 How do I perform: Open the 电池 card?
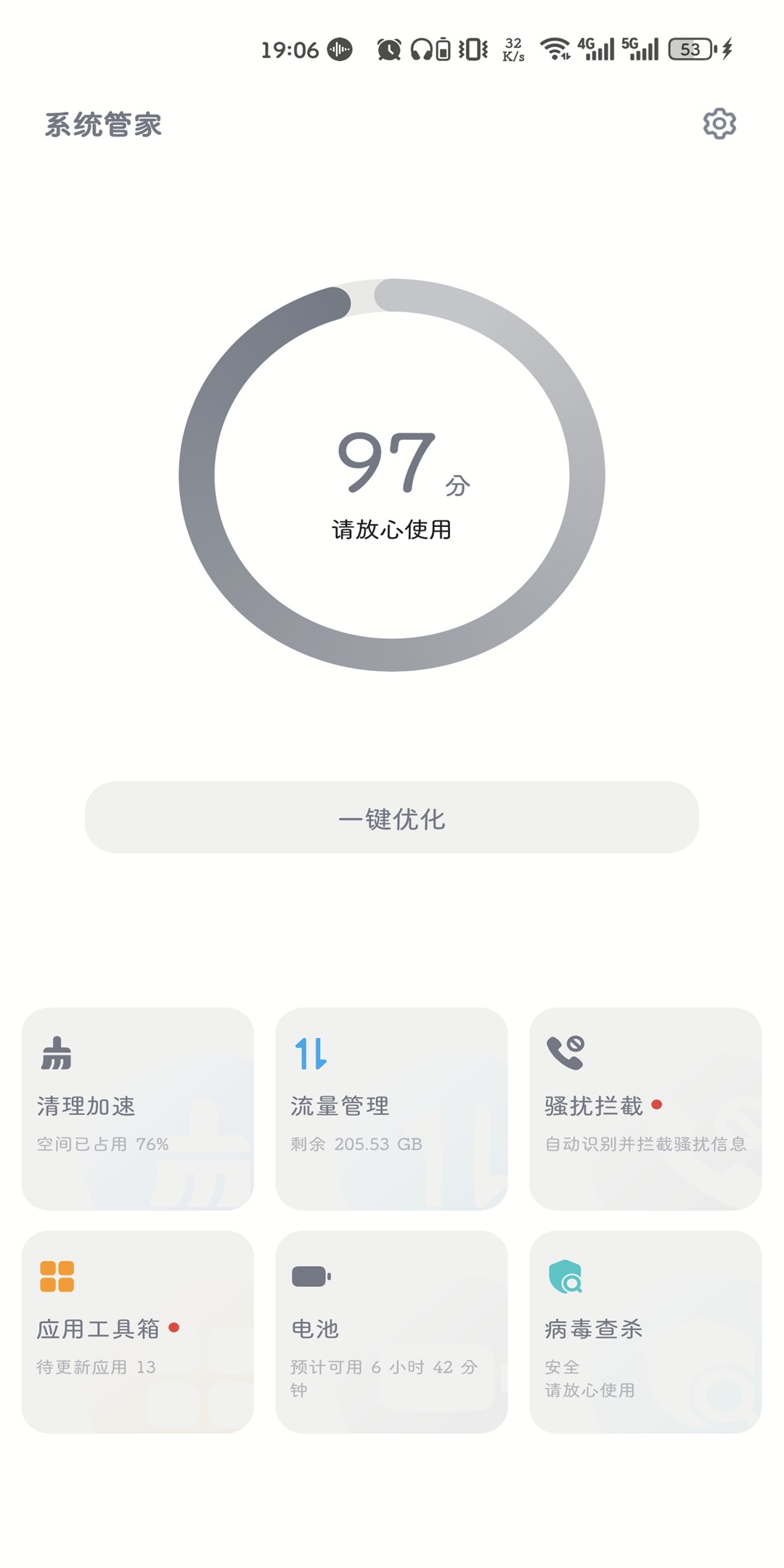pos(391,1331)
